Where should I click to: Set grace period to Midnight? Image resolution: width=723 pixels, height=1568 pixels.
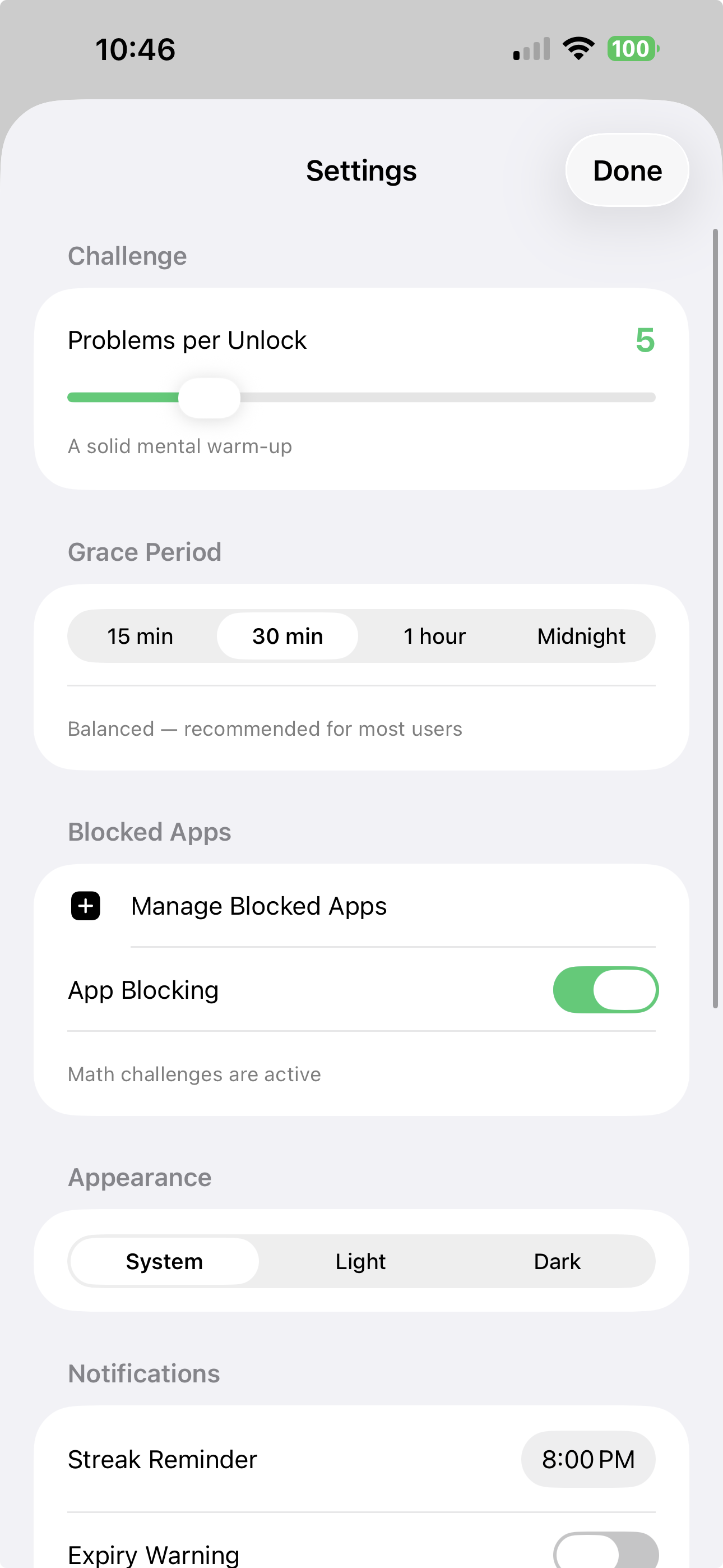point(581,635)
